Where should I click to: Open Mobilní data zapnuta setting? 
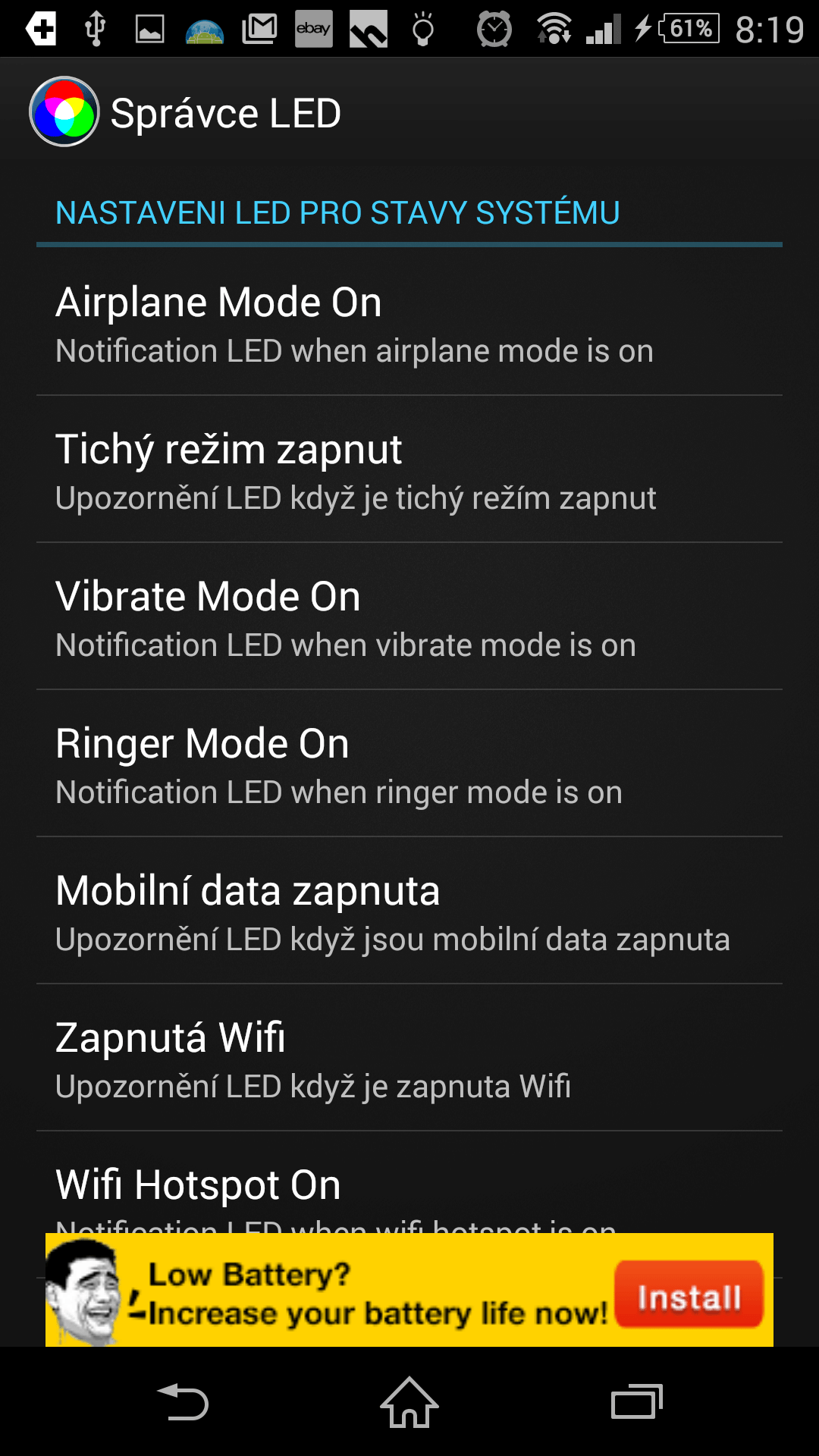(x=409, y=911)
